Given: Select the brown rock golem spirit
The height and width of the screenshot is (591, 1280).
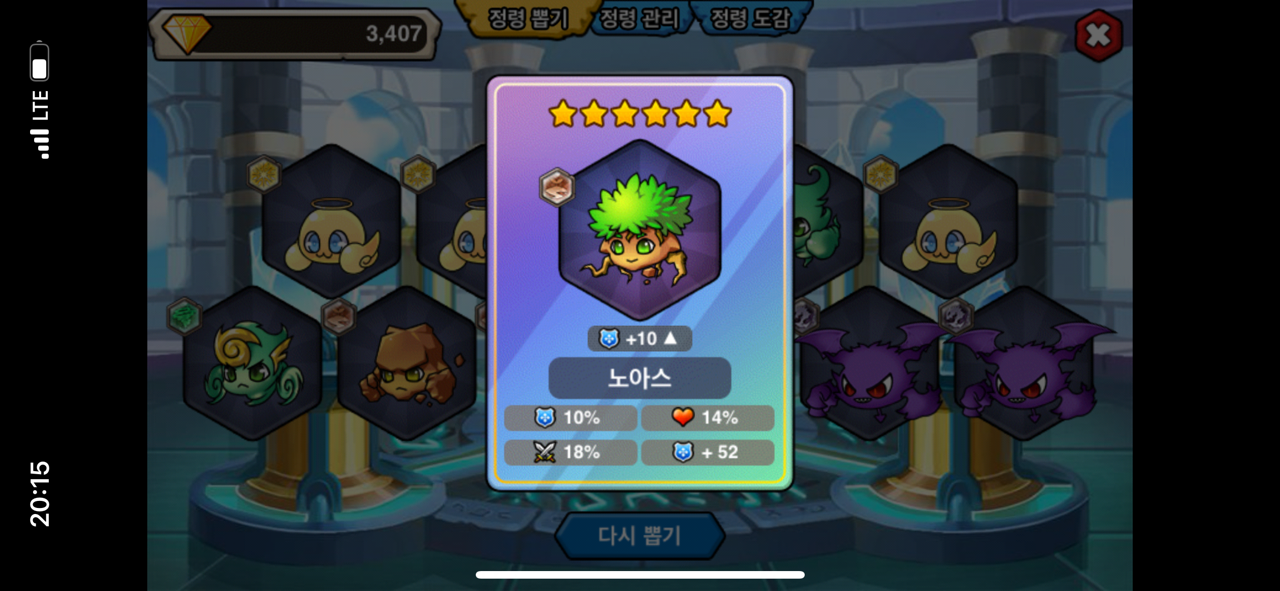Looking at the screenshot, I should coord(407,365).
